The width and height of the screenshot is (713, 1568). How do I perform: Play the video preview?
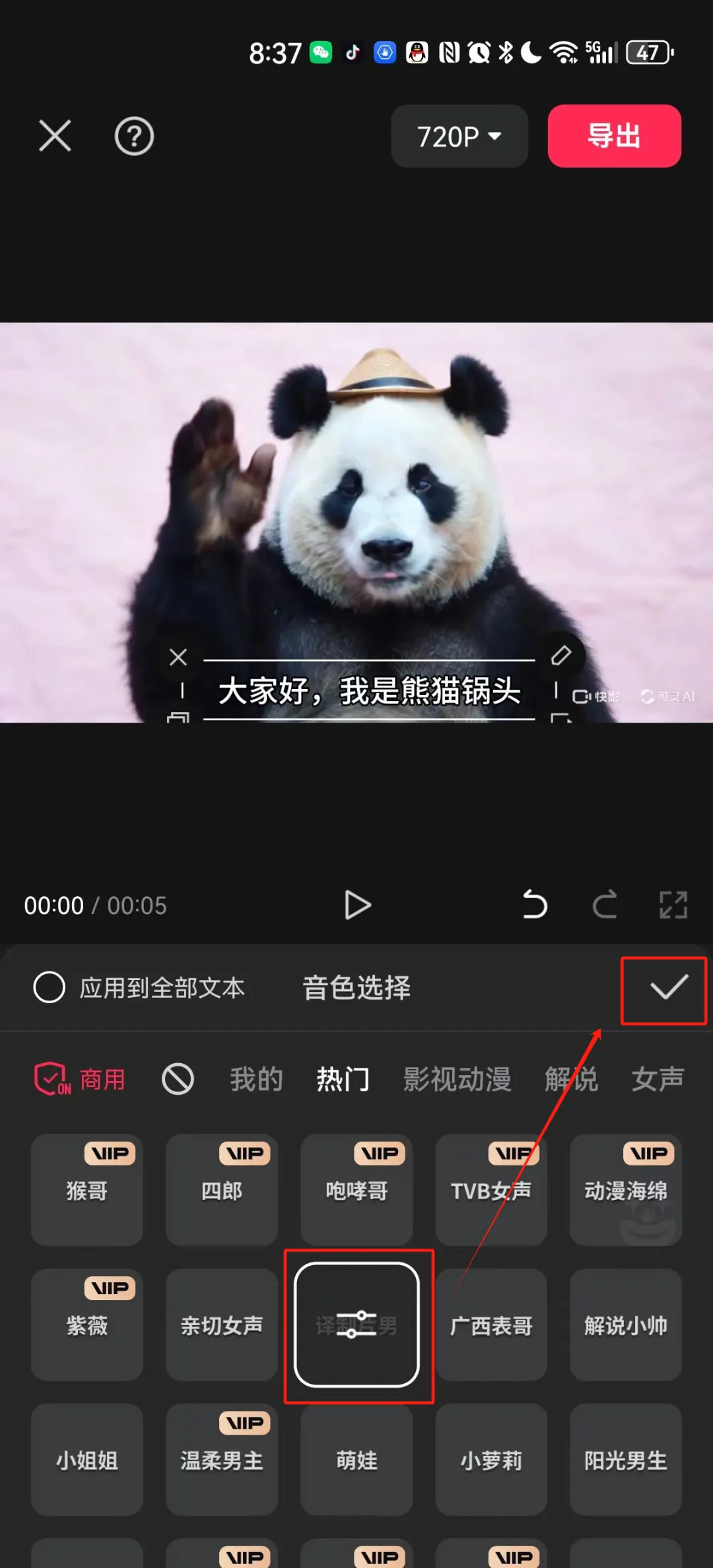[357, 905]
